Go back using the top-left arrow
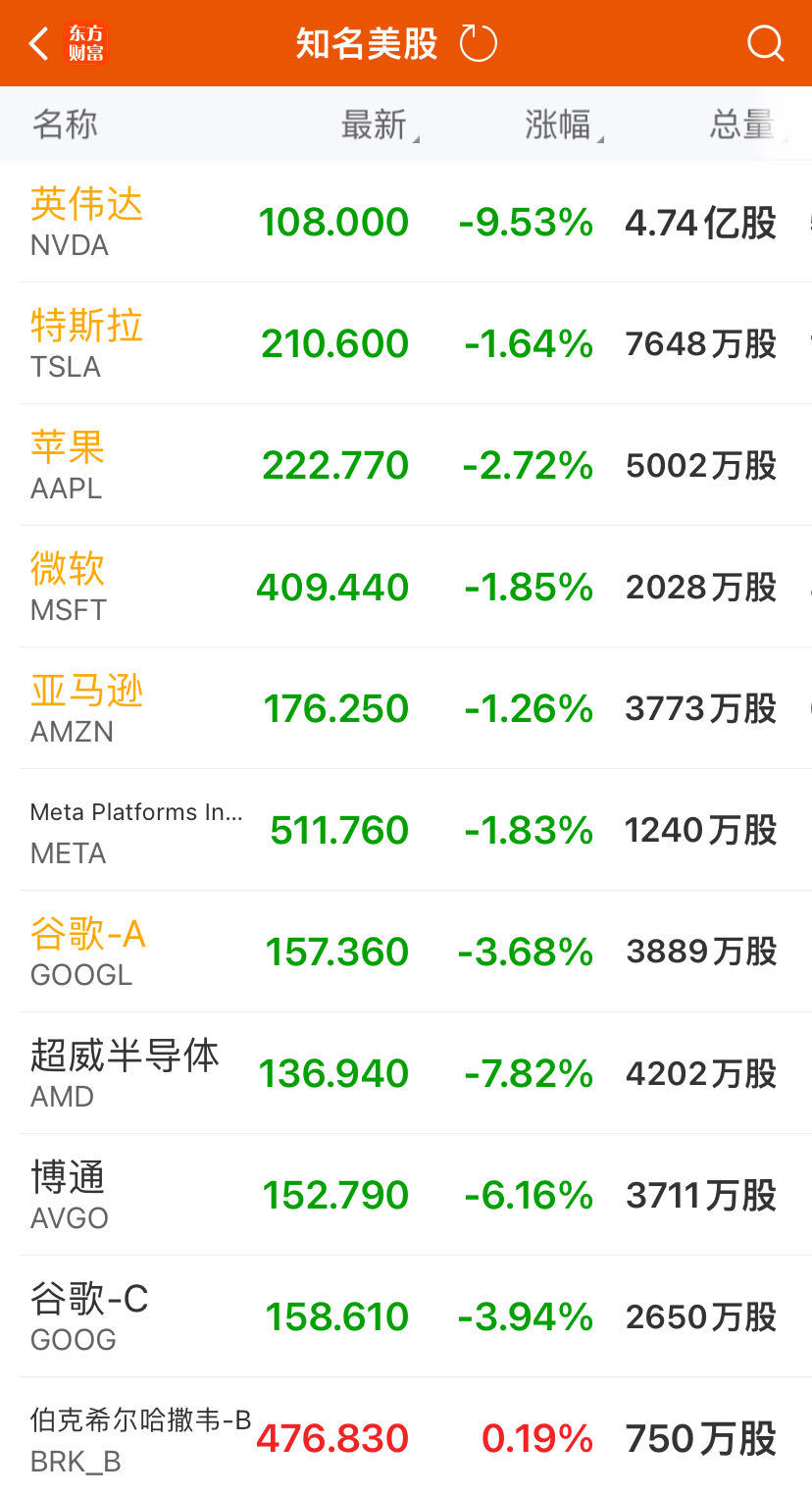812x1495 pixels. click(x=38, y=44)
